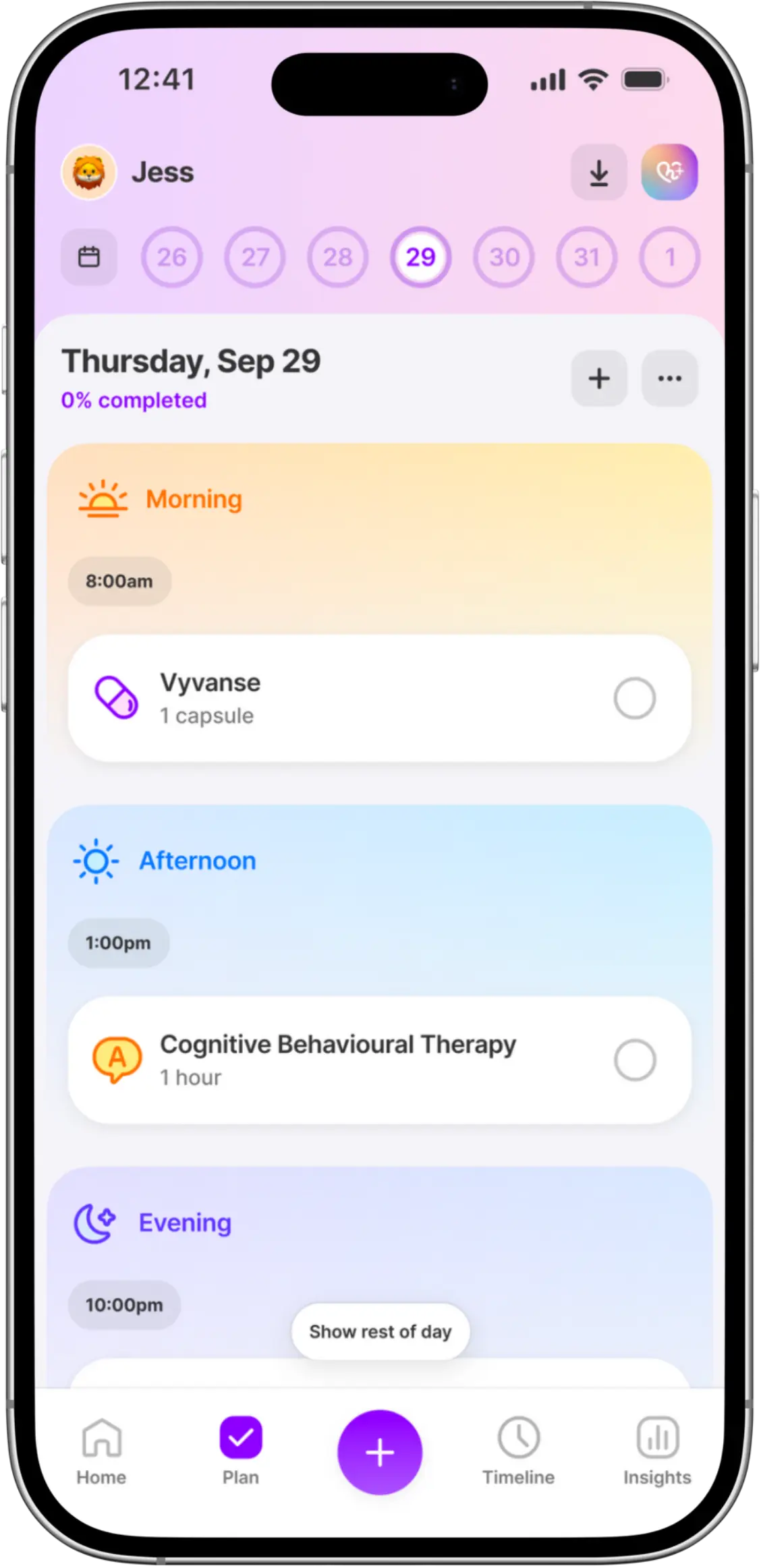The height and width of the screenshot is (1568, 761).
Task: Select day 28 in the date strip
Action: pos(338,257)
